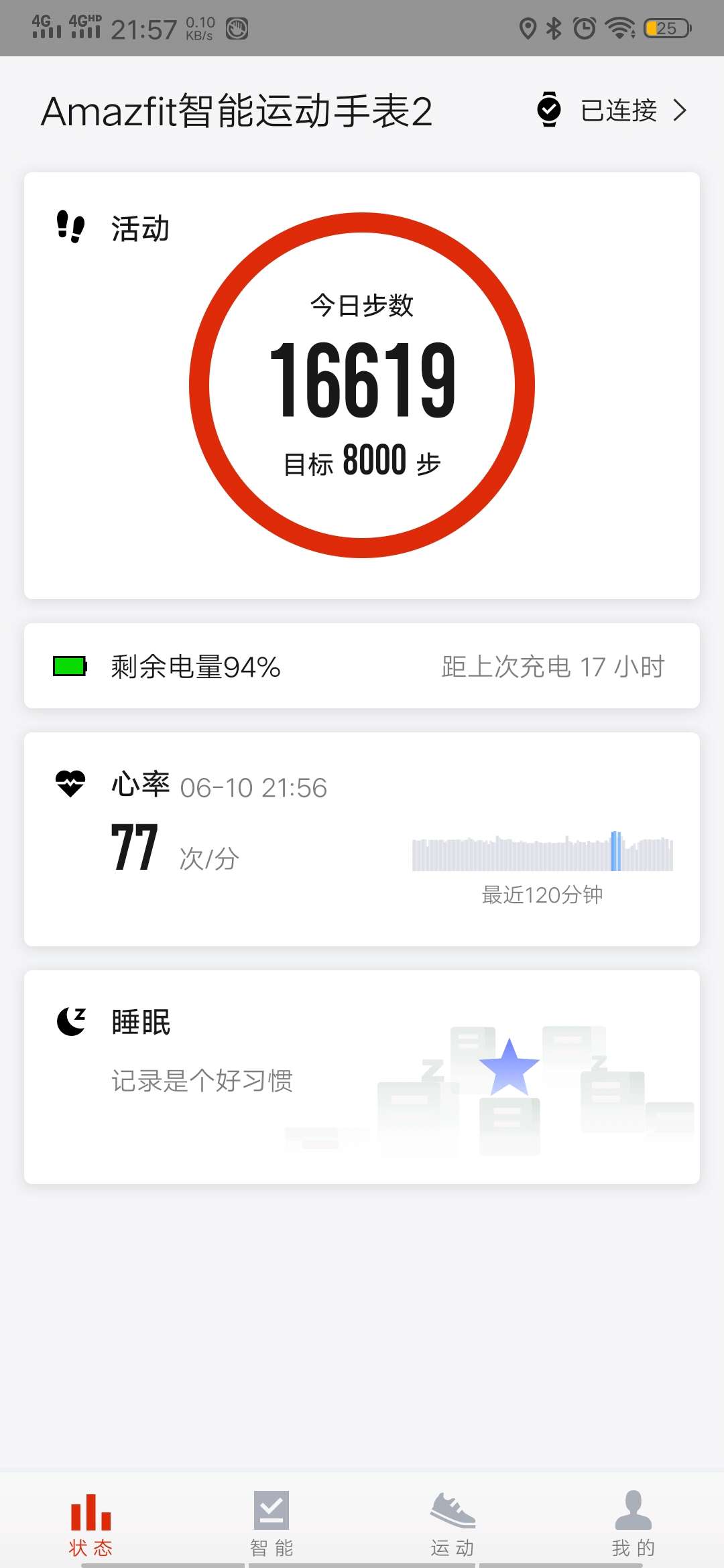This screenshot has height=1568, width=724.
Task: Expand watch details via the right chevron
Action: [x=680, y=109]
